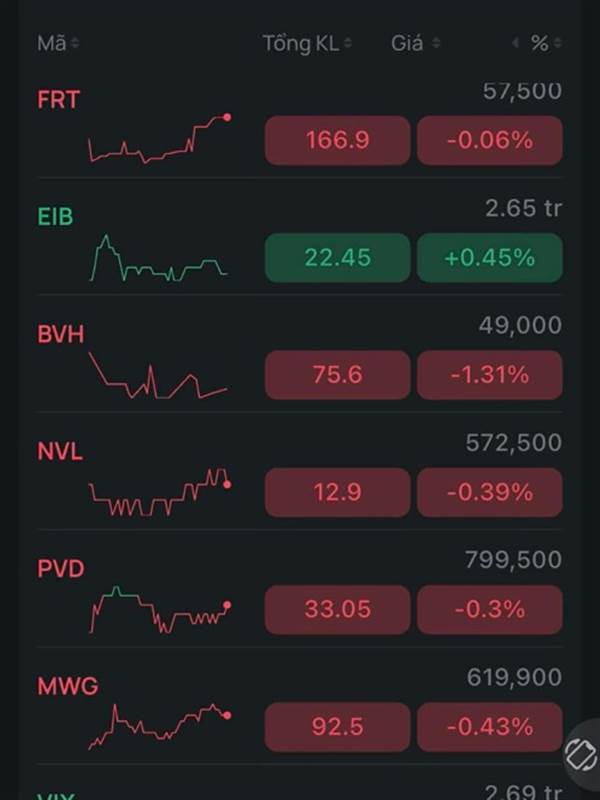This screenshot has height=800, width=600.
Task: Open the EIB stock row
Action: 56,216
